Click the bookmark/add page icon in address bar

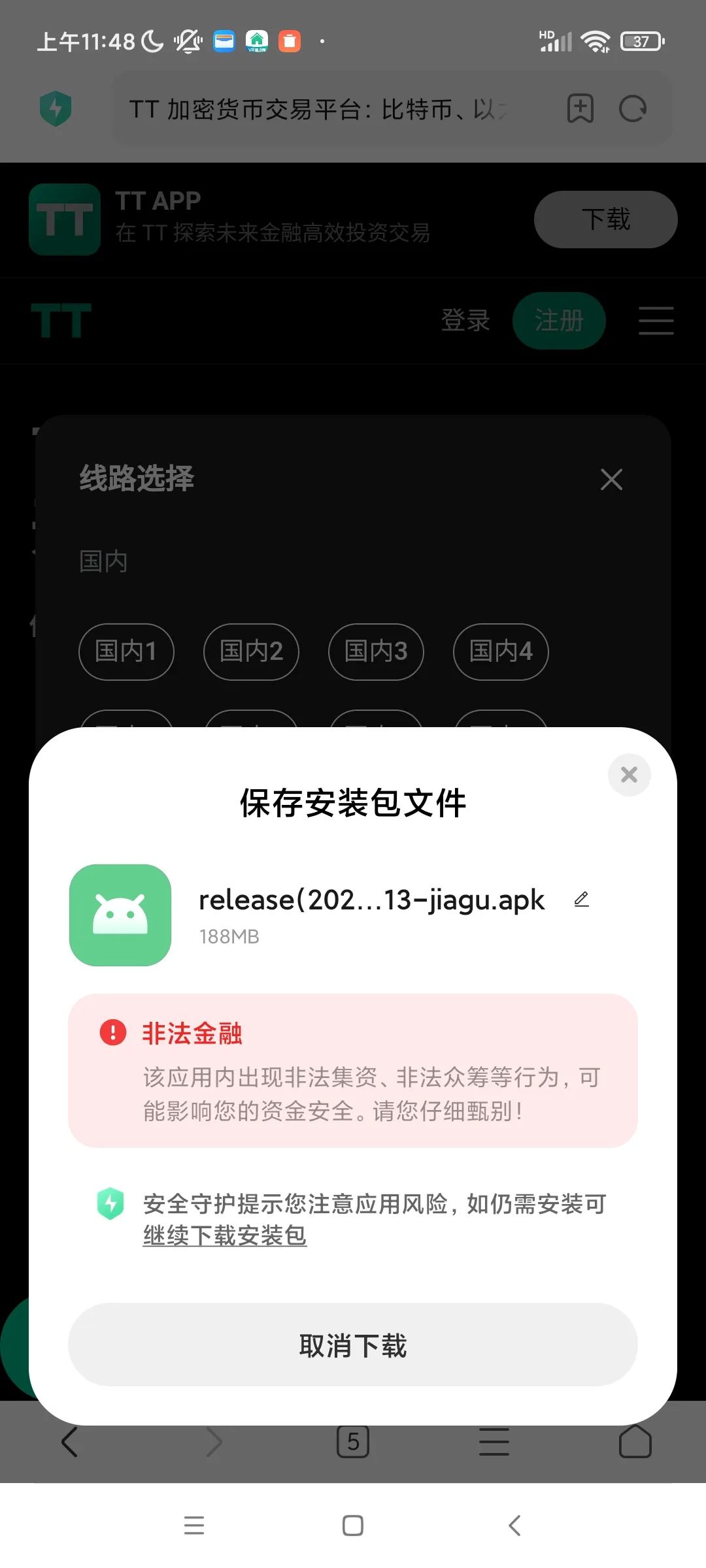point(579,108)
